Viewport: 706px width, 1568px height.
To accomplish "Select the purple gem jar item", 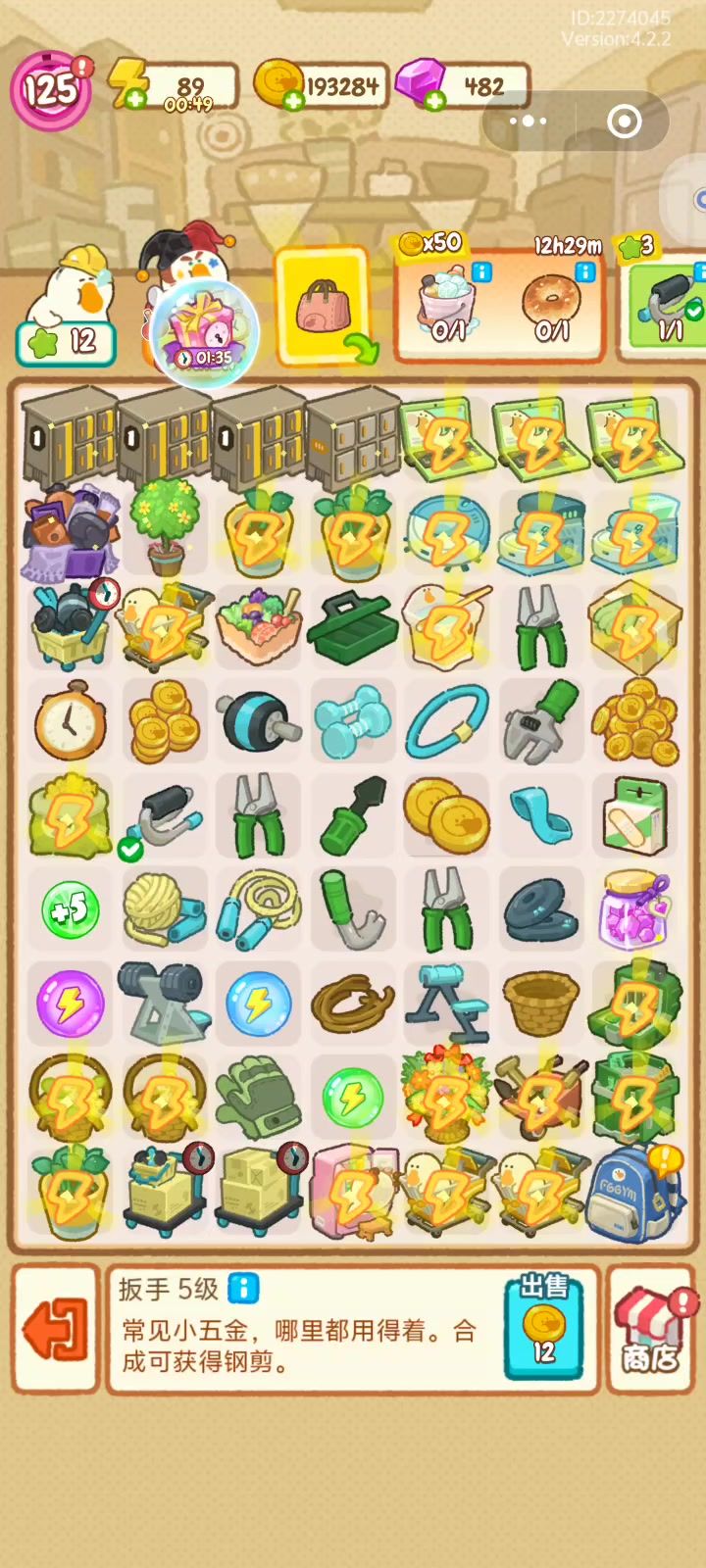I will pyautogui.click(x=635, y=908).
